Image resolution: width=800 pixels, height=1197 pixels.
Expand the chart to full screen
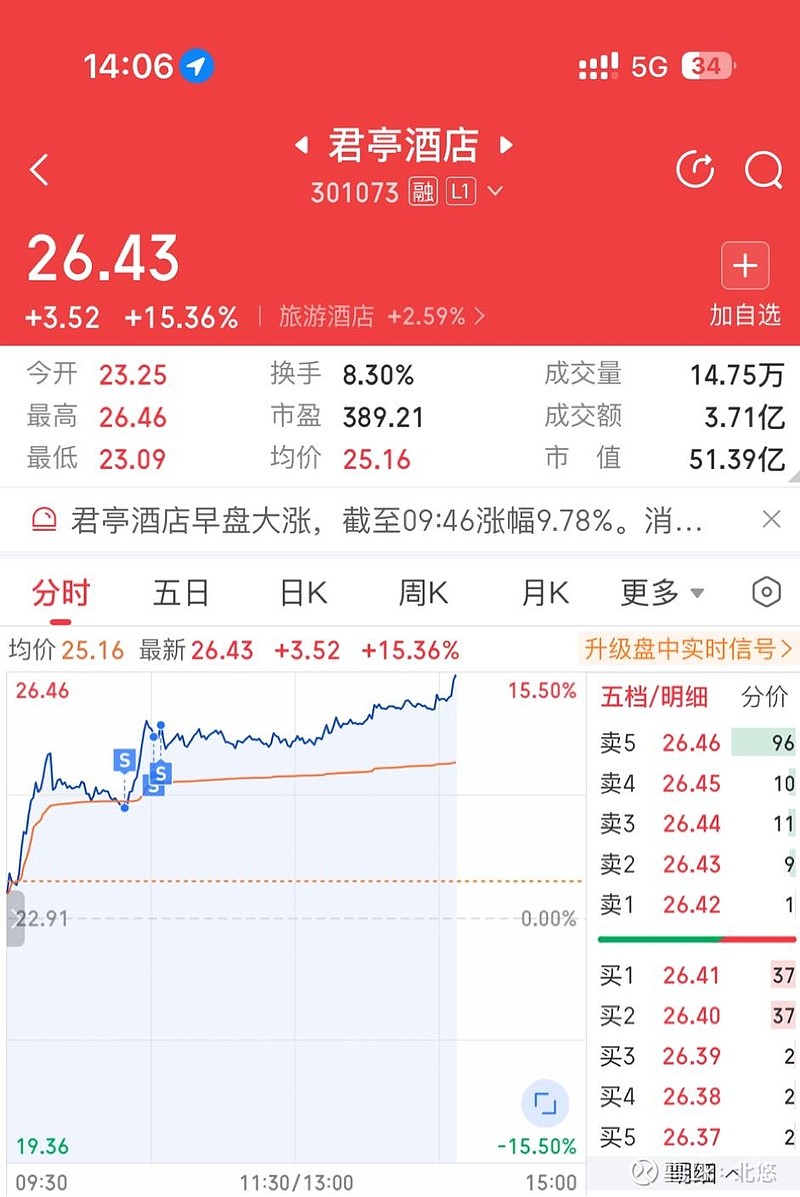point(545,1104)
